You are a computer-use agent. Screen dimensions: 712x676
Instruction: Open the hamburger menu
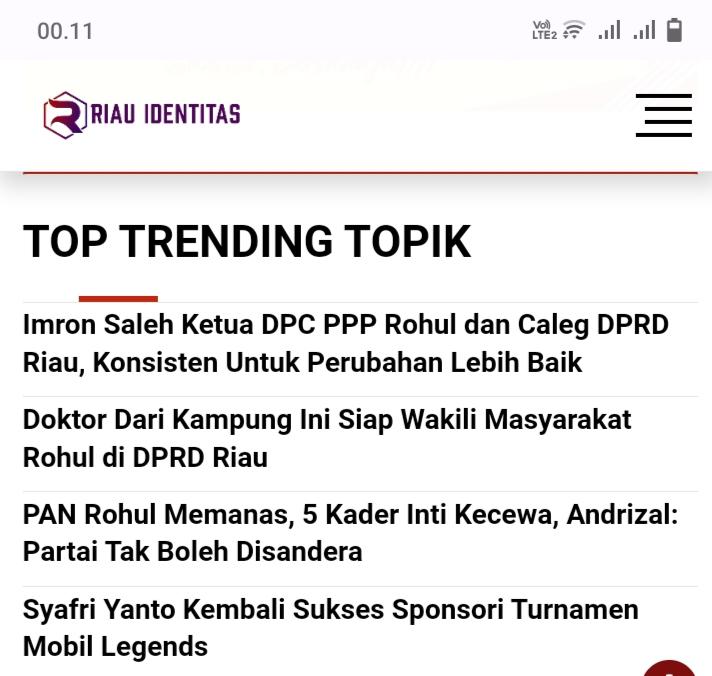663,115
